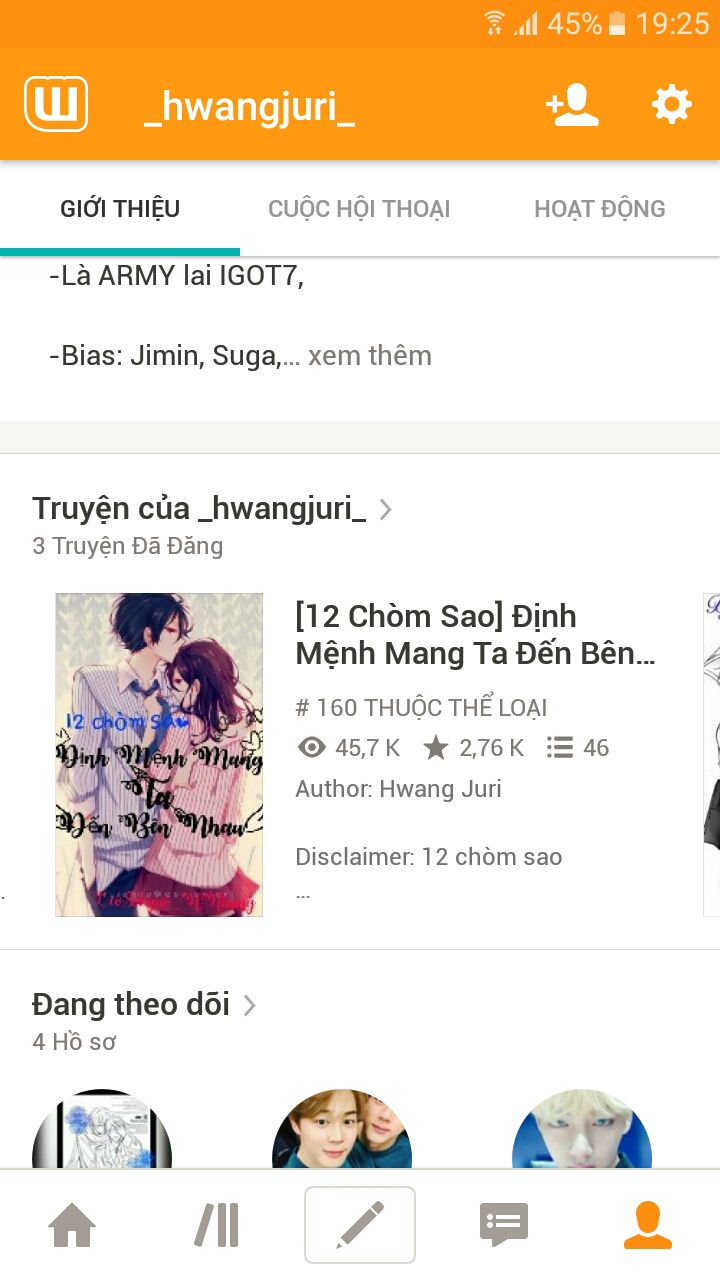Open messages in bottom navigation
This screenshot has width=720, height=1280.
coord(504,1225)
